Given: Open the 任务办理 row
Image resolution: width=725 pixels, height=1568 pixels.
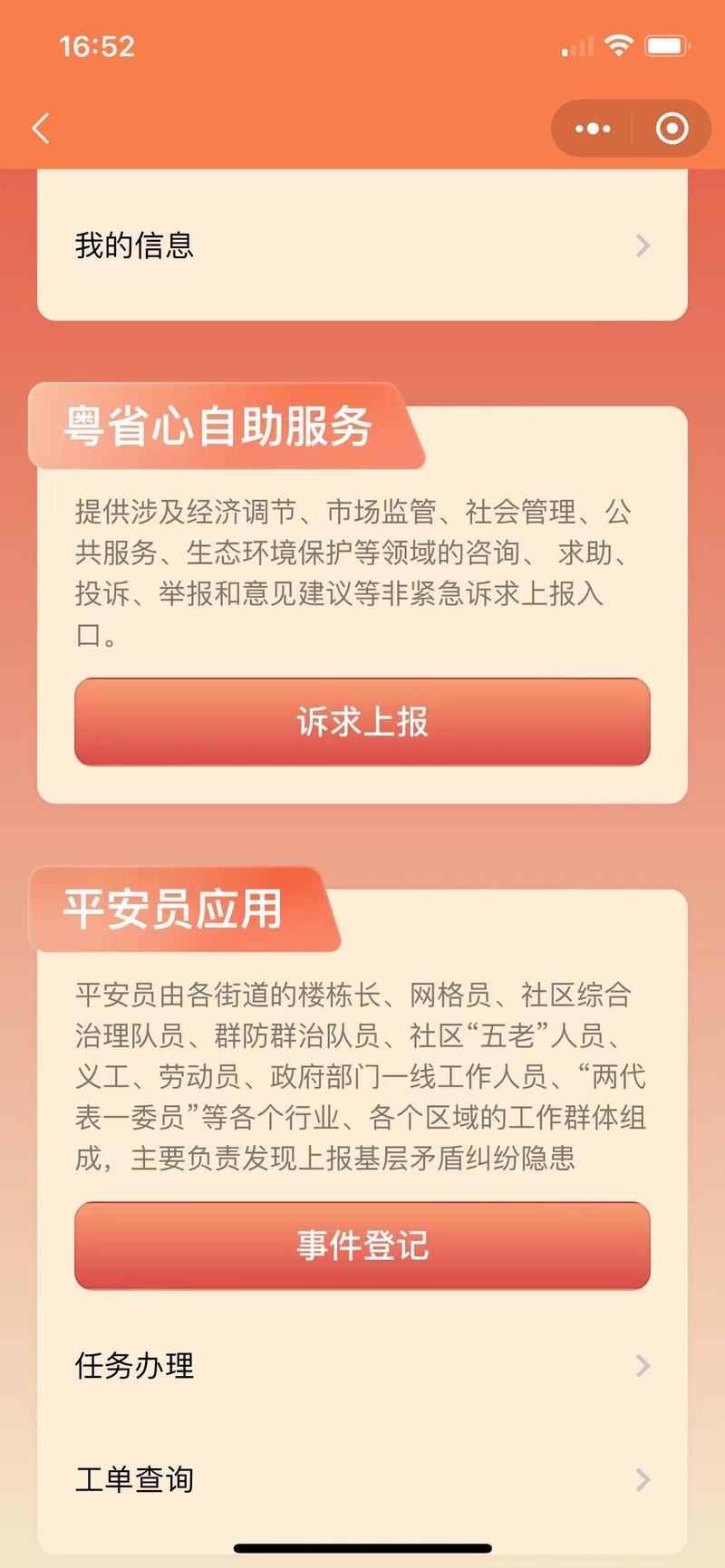Looking at the screenshot, I should click(362, 1365).
